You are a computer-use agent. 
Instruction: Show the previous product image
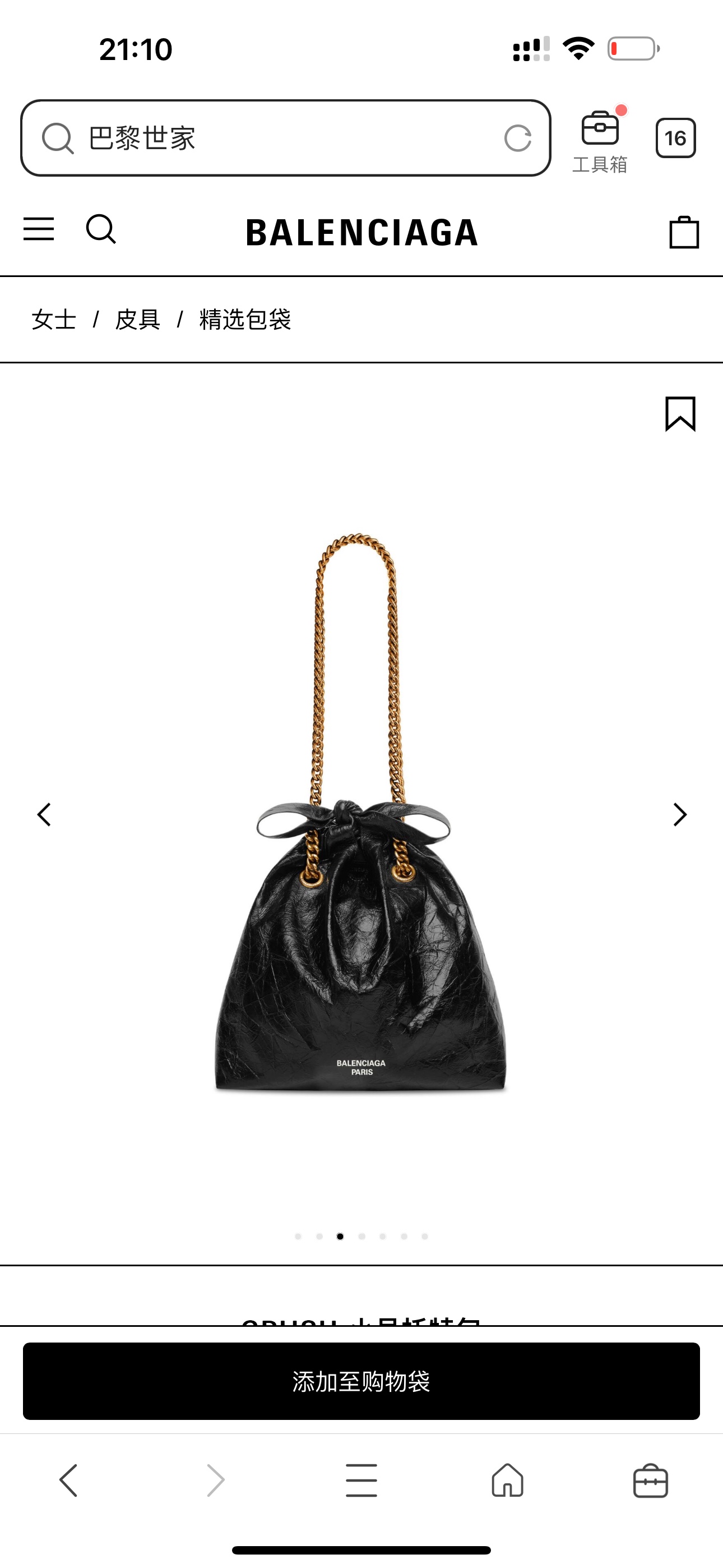pos(44,814)
